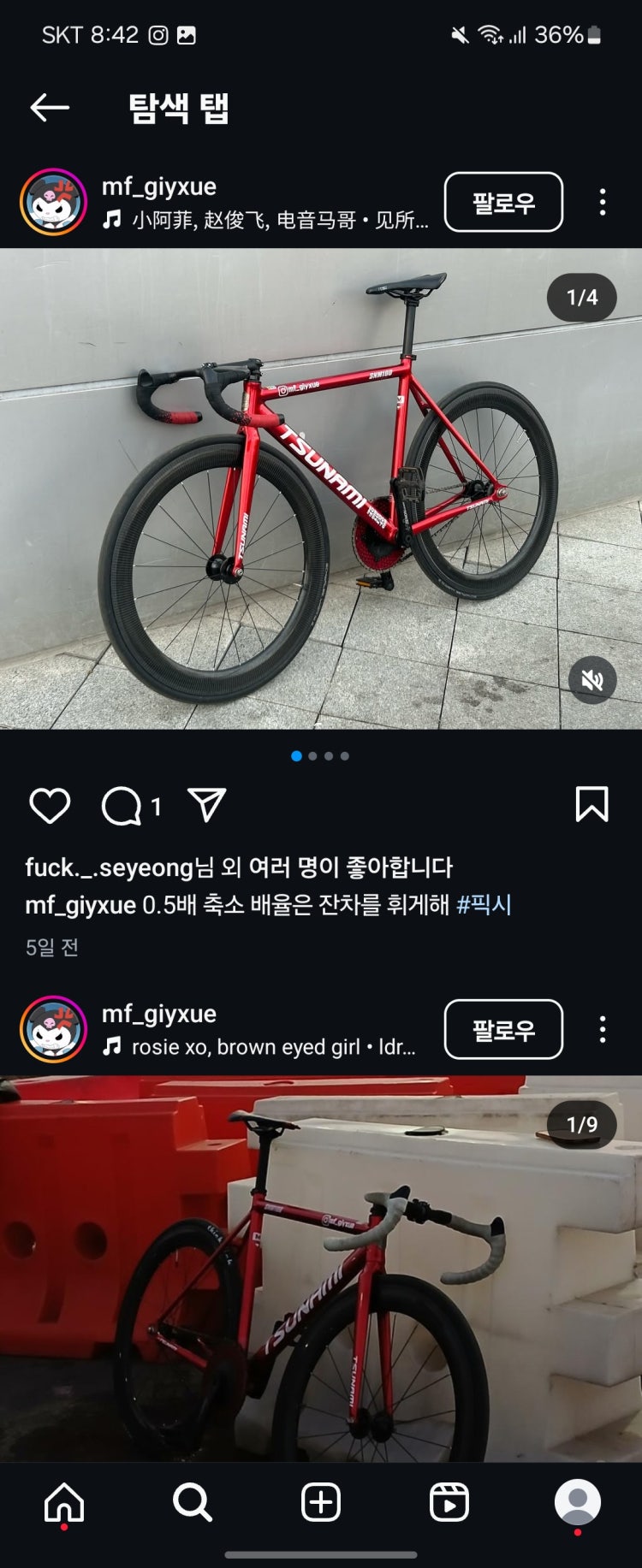Open comments on the red bike post

(124, 805)
